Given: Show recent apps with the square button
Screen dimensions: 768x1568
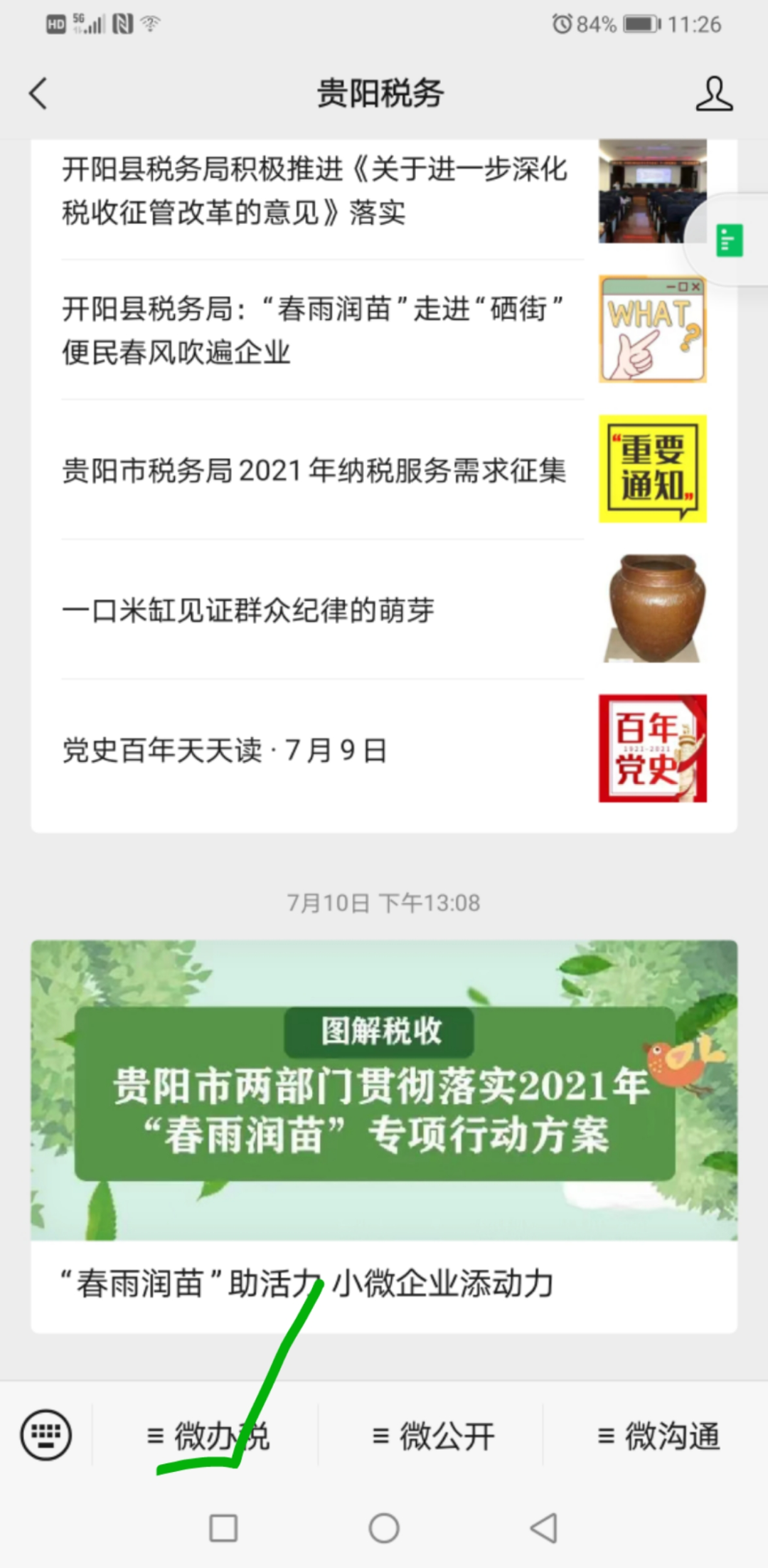Looking at the screenshot, I should click(223, 1527).
